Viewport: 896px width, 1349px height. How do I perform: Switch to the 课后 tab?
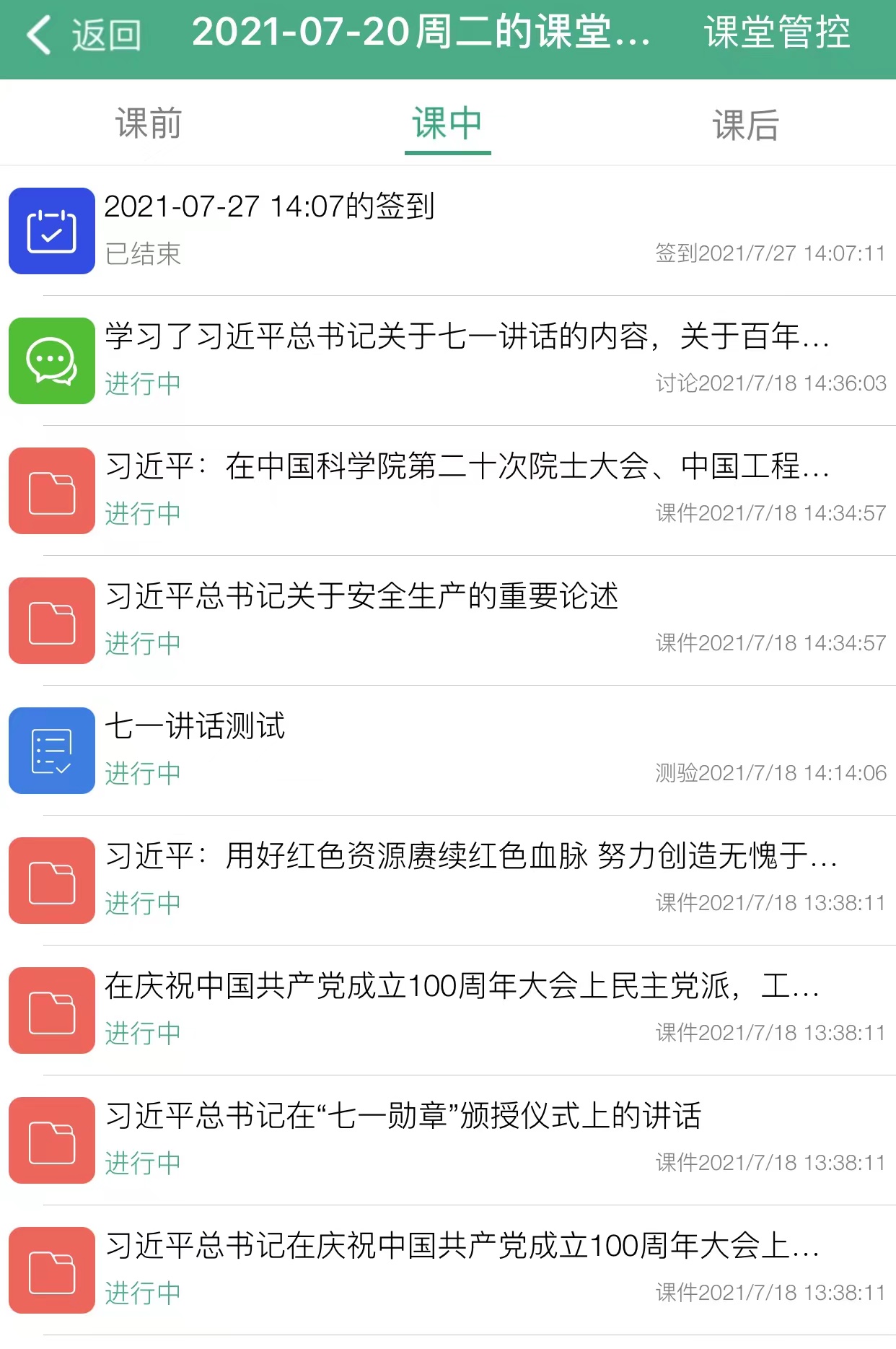pyautogui.click(x=746, y=125)
